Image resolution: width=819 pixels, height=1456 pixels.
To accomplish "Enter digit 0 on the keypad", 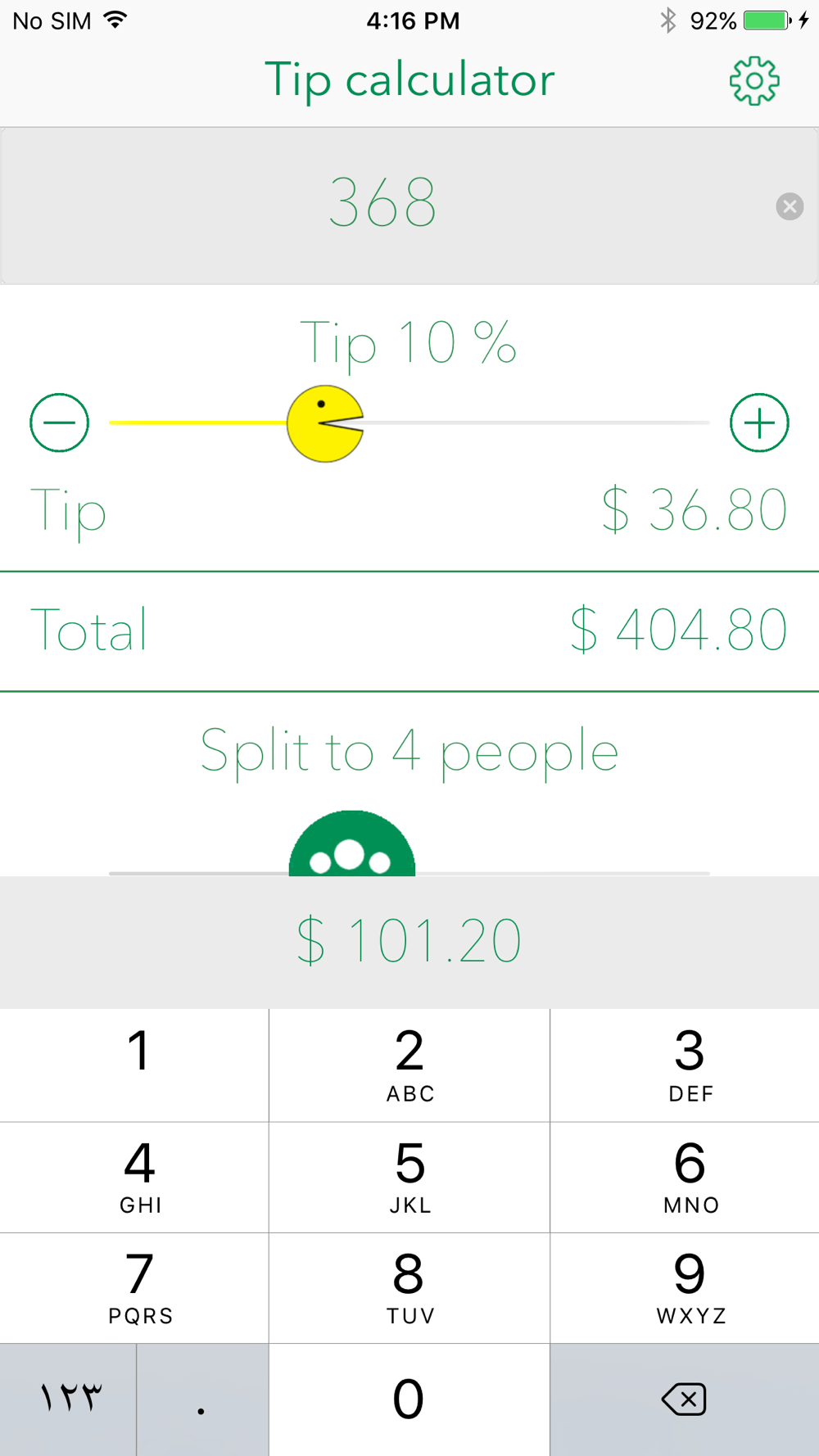I will 409,1399.
